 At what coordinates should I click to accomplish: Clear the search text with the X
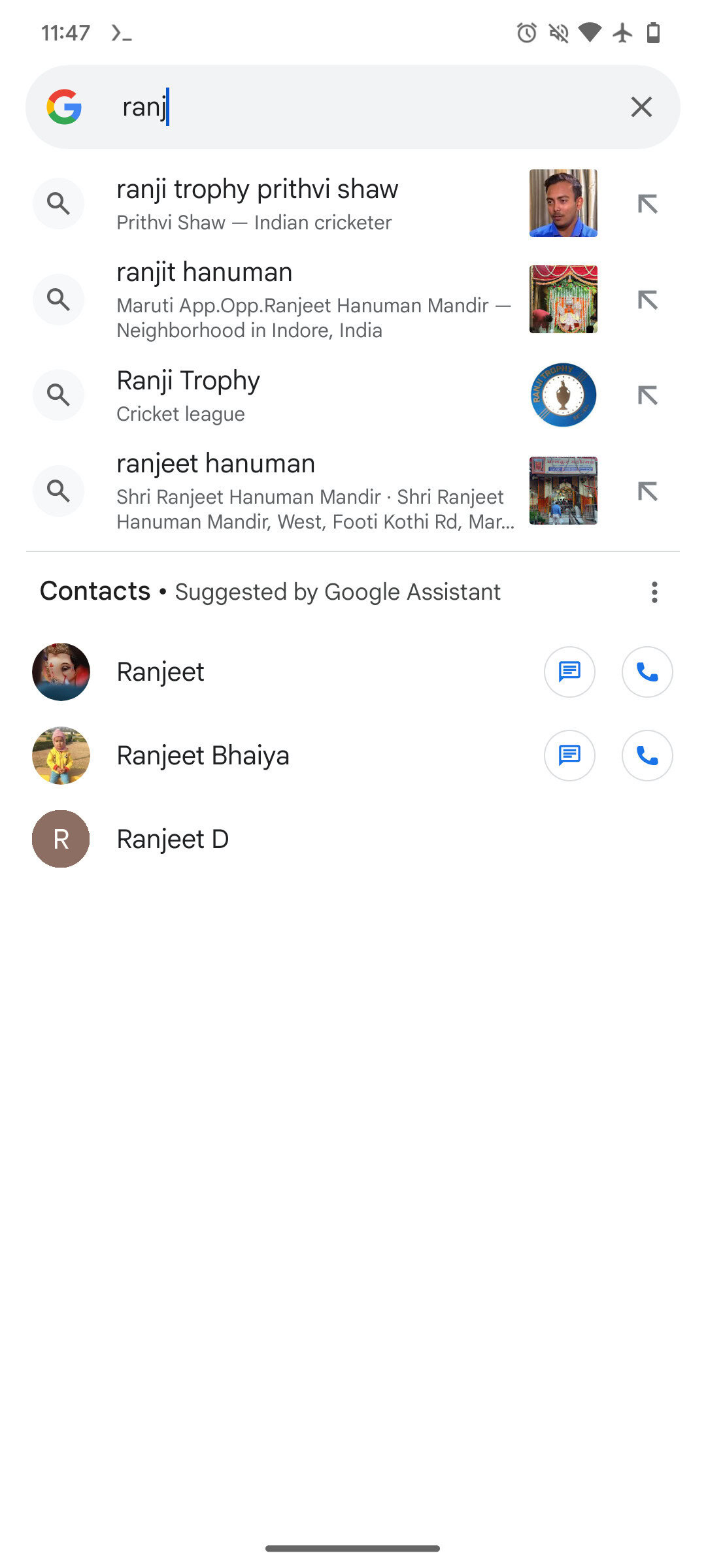click(x=641, y=106)
